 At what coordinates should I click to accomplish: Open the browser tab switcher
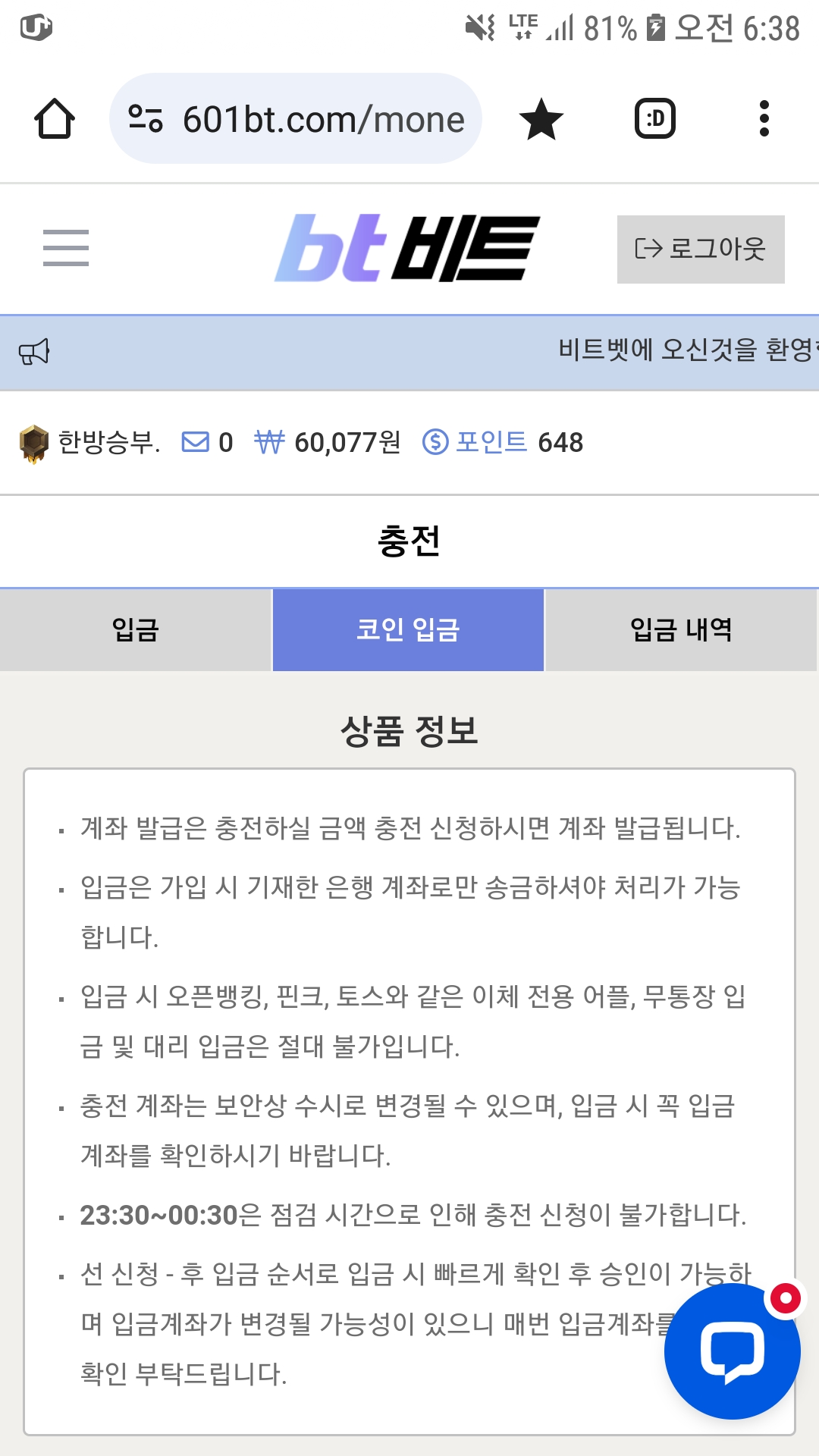(654, 119)
